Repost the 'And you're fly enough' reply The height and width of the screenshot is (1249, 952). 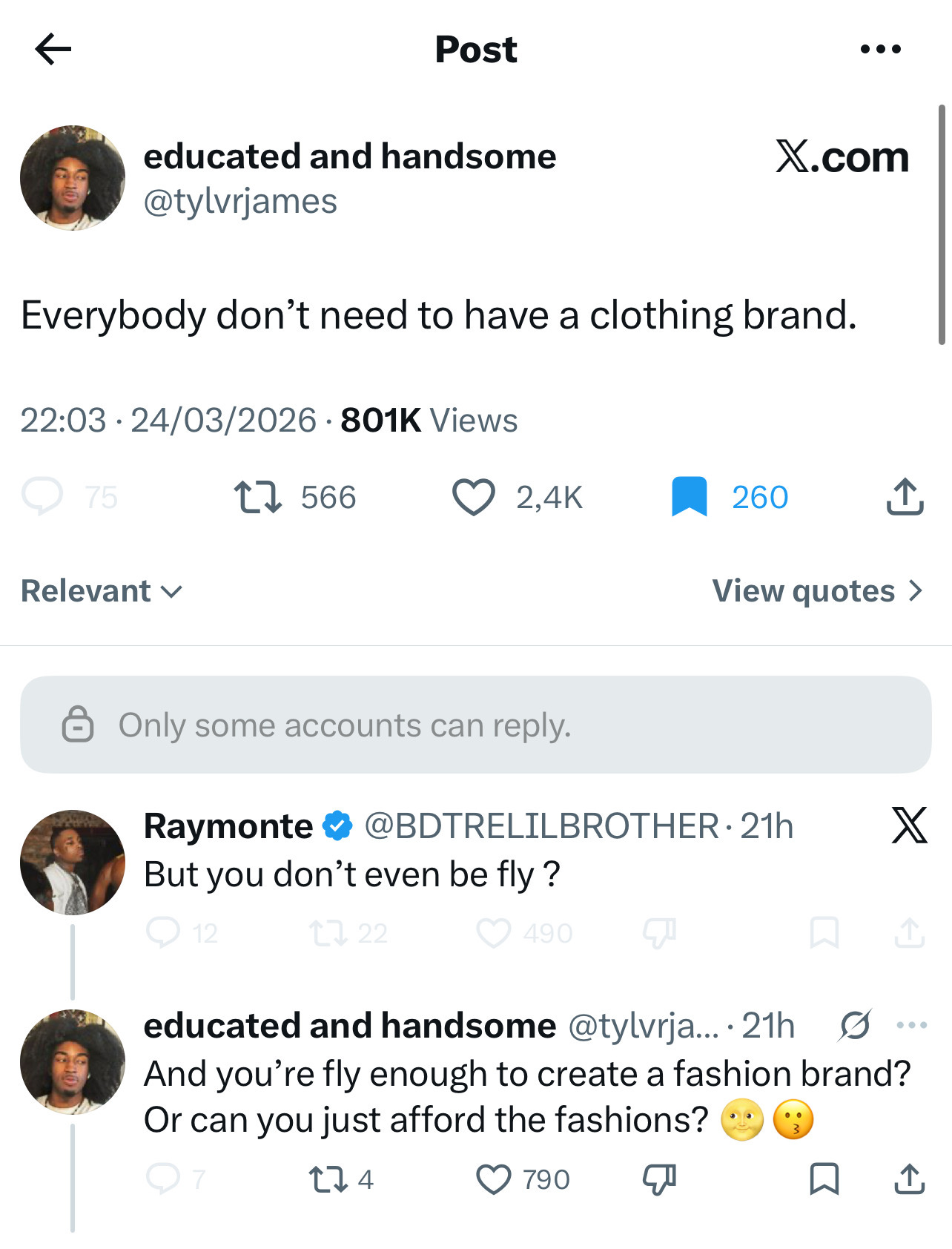click(x=328, y=1179)
